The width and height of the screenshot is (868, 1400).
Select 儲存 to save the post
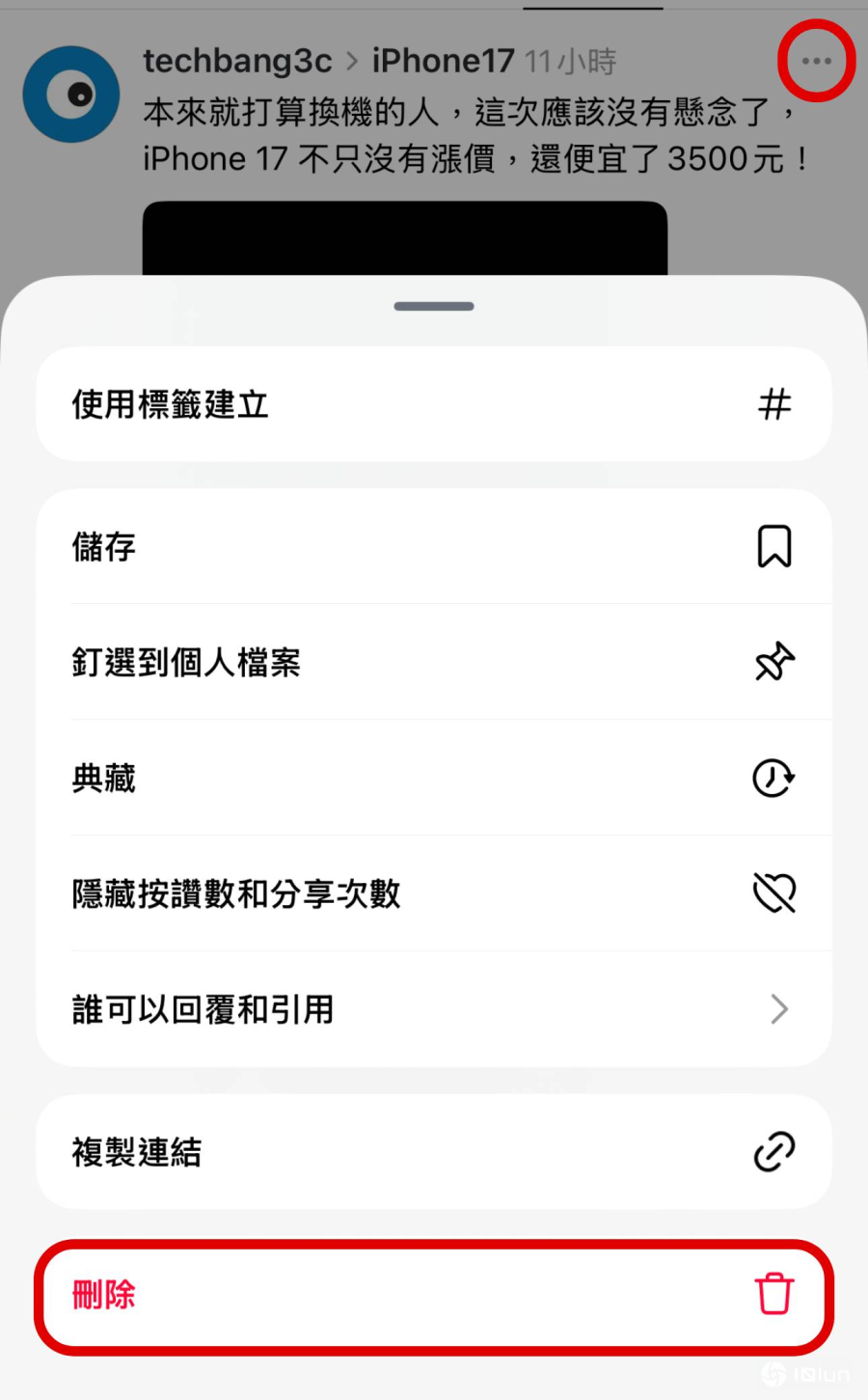pos(433,546)
